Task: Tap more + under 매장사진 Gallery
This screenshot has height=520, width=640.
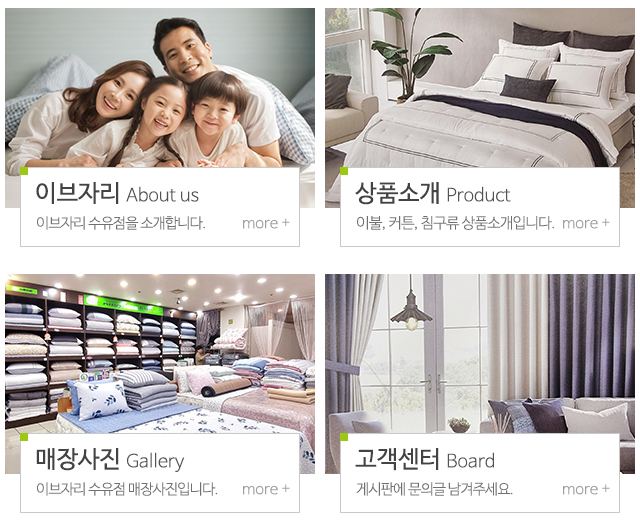Action: [265, 489]
